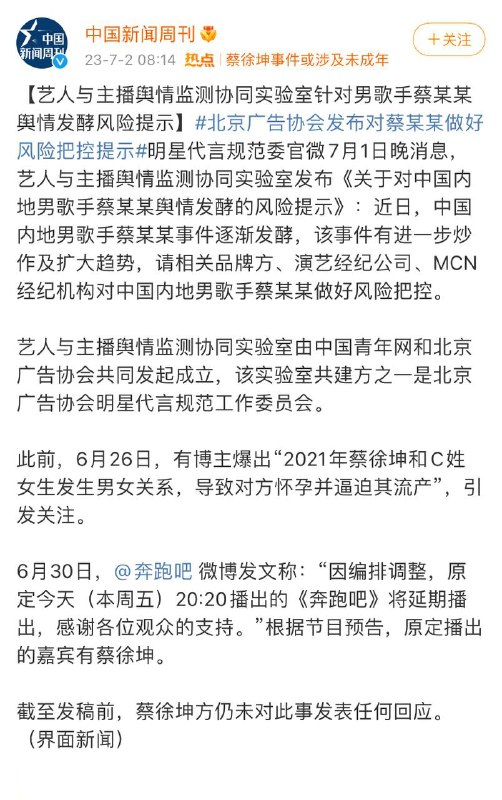Open the 中国新闻周刊 account name

point(140,34)
